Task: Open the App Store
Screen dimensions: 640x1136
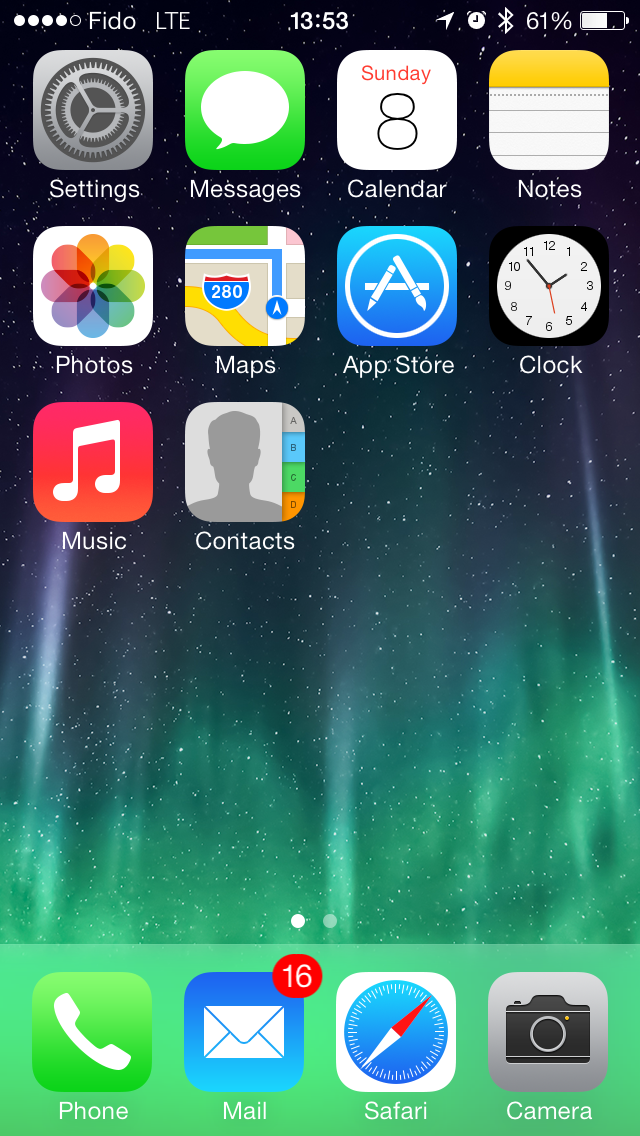Action: tap(397, 286)
